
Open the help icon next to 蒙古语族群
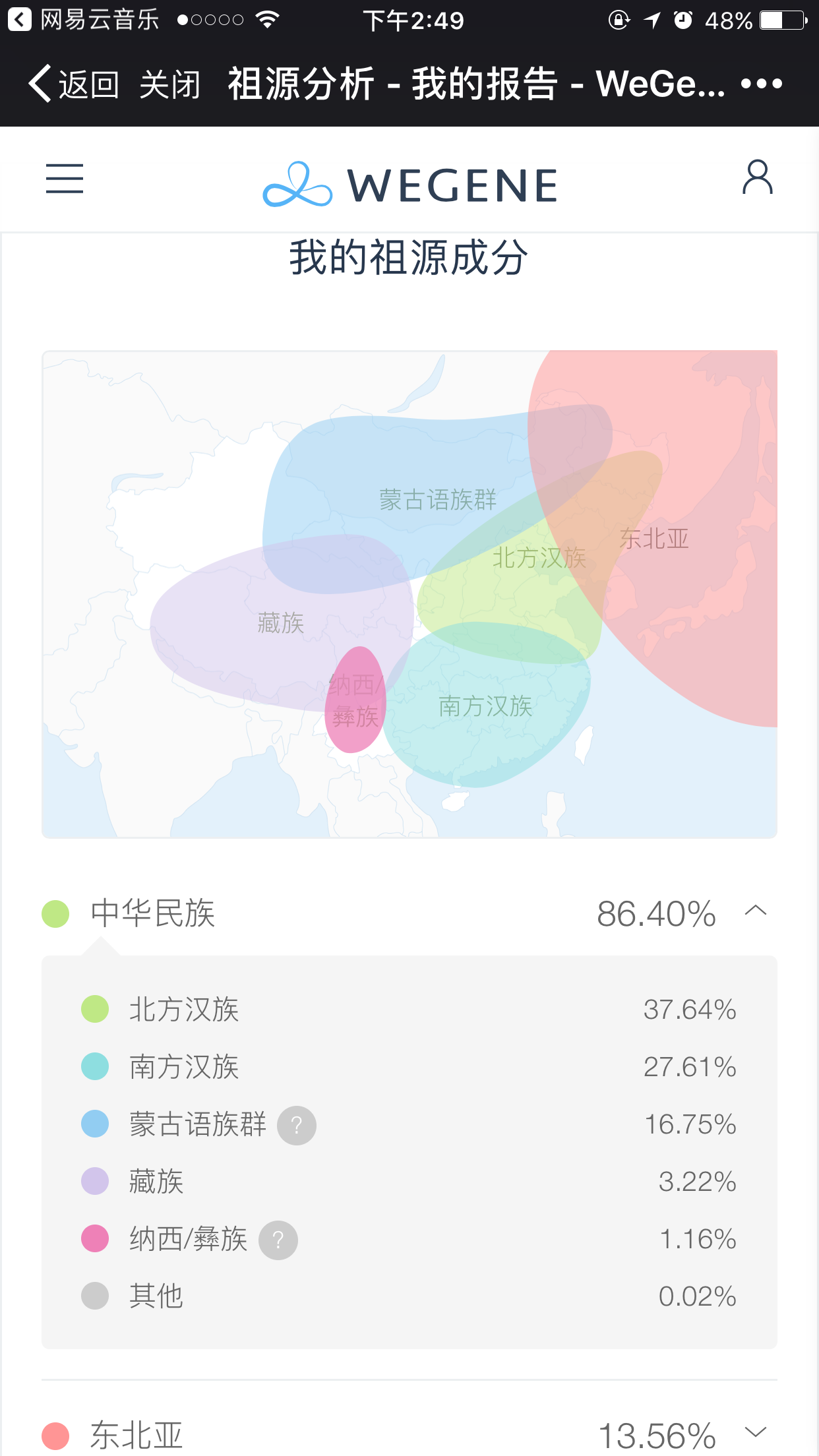pos(297,1125)
